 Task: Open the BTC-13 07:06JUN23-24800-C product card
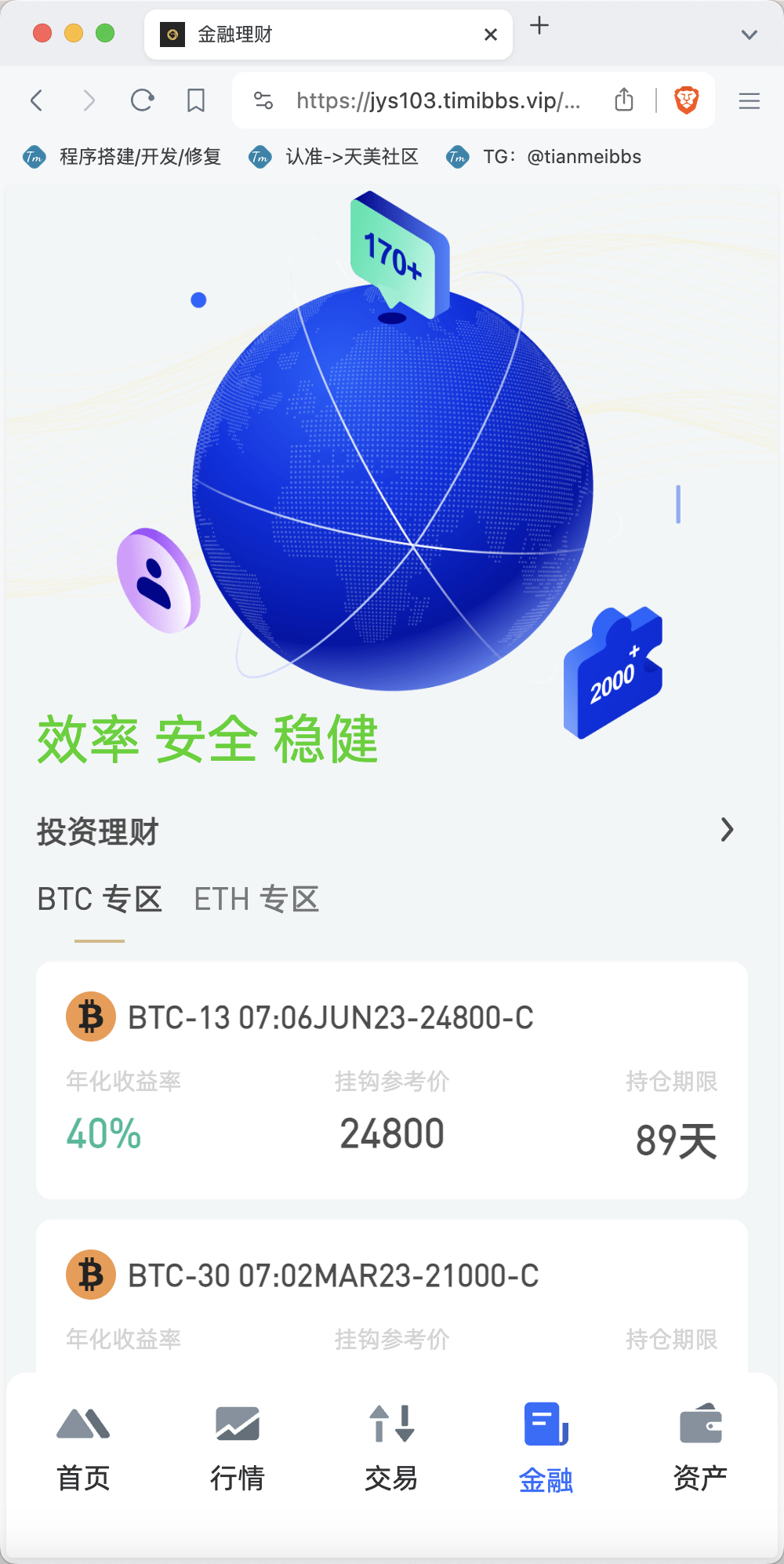[x=392, y=1080]
